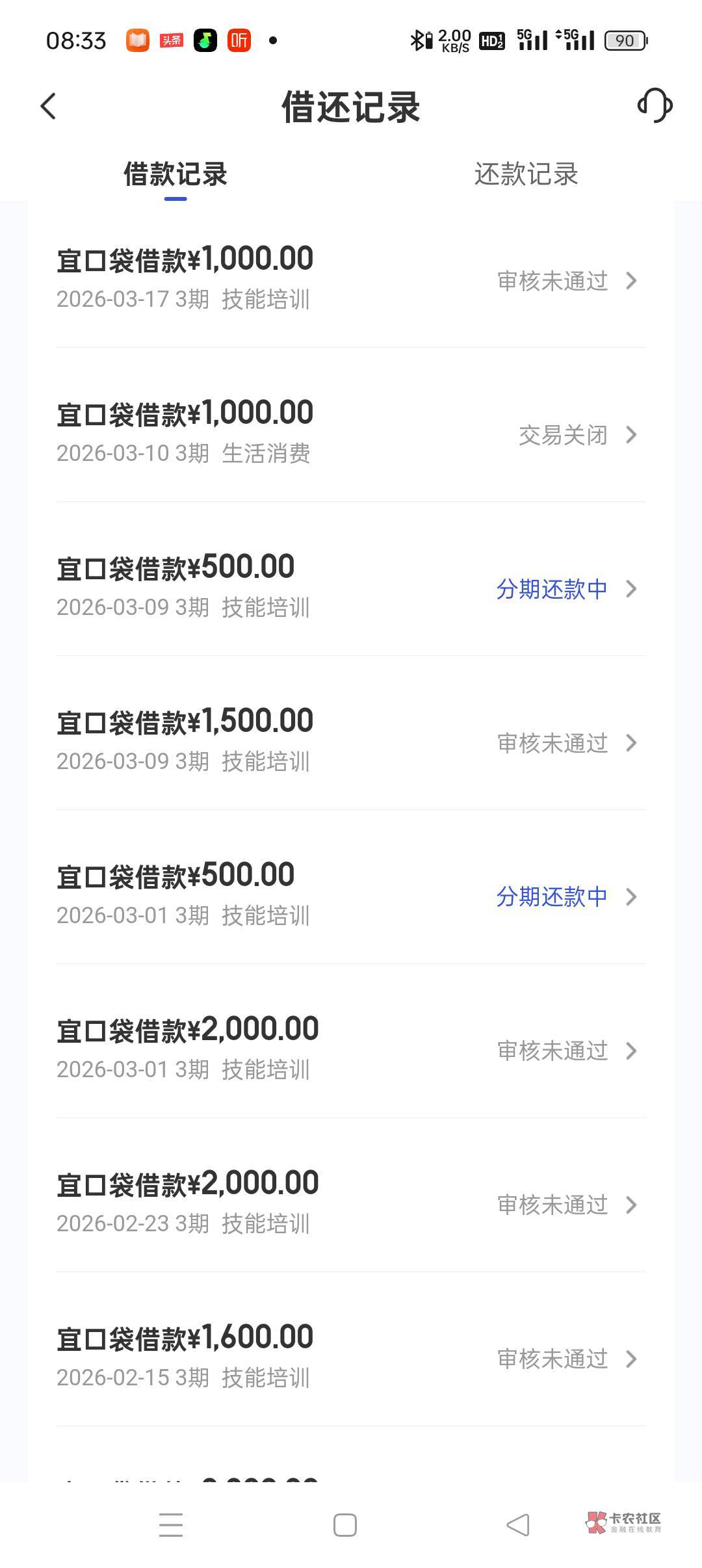Open recent apps from navigation bar
702x1568 pixels.
click(x=171, y=1524)
